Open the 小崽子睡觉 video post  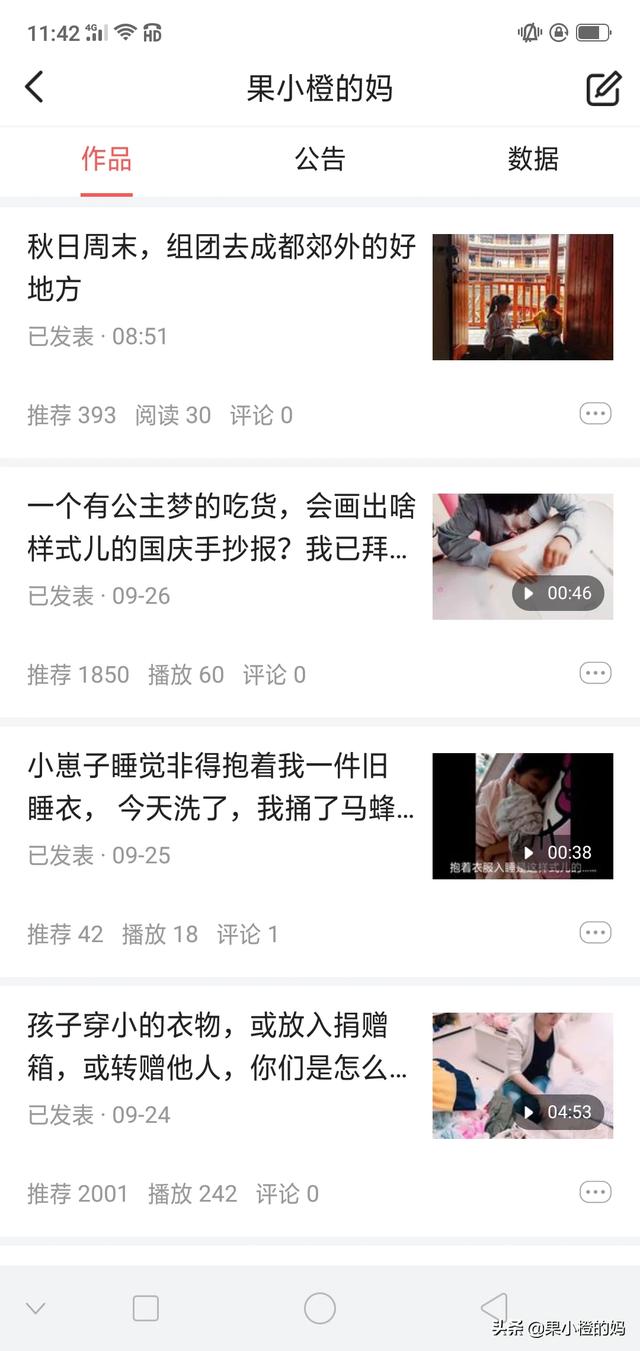(x=221, y=787)
